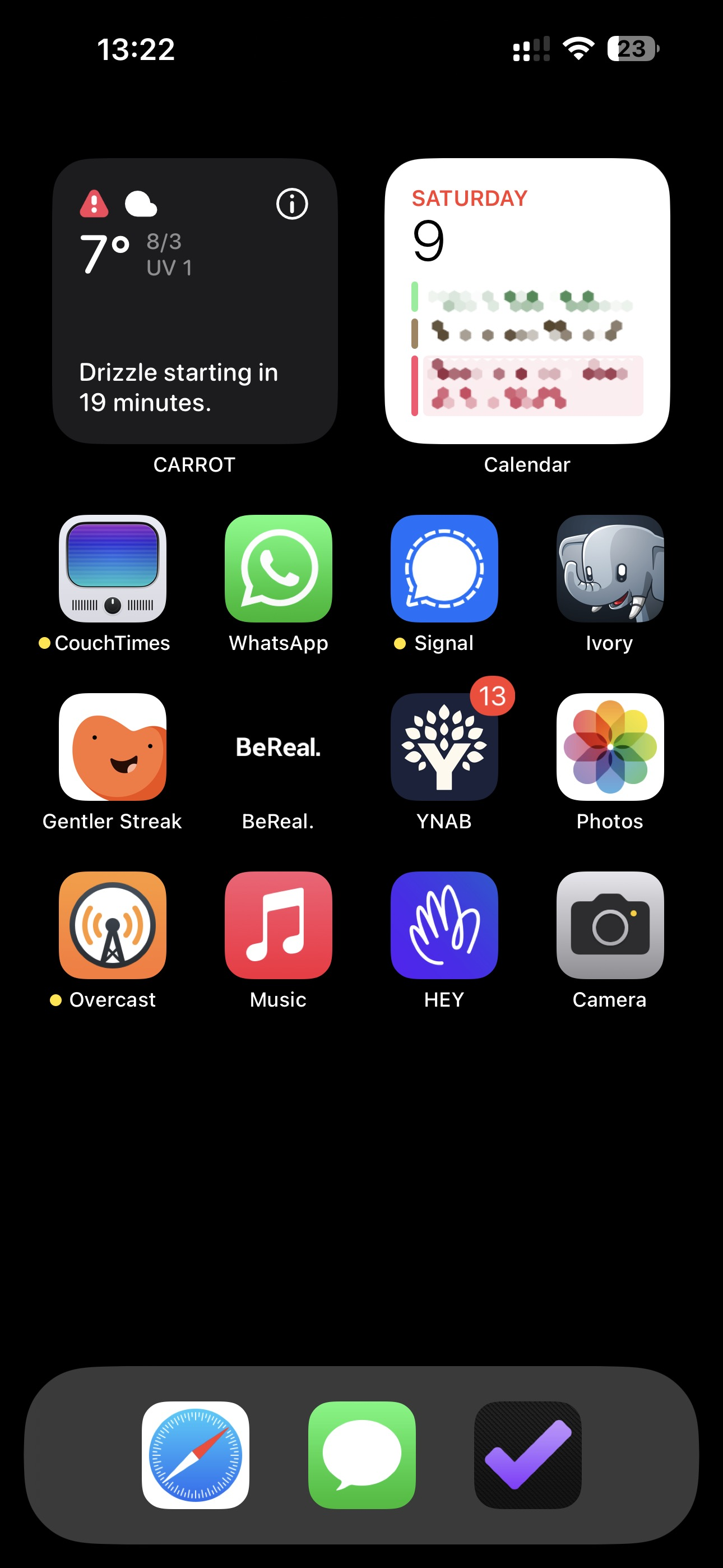Launch Safari from the dock

pos(196,1455)
